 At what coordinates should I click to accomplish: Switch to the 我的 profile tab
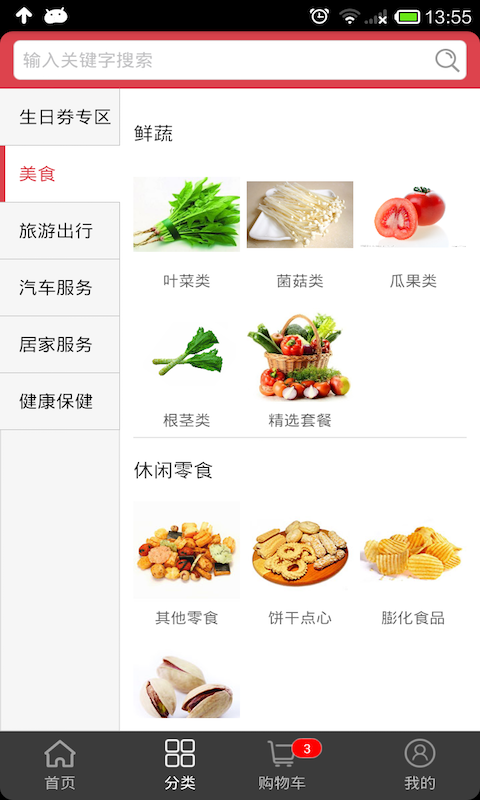(x=420, y=765)
